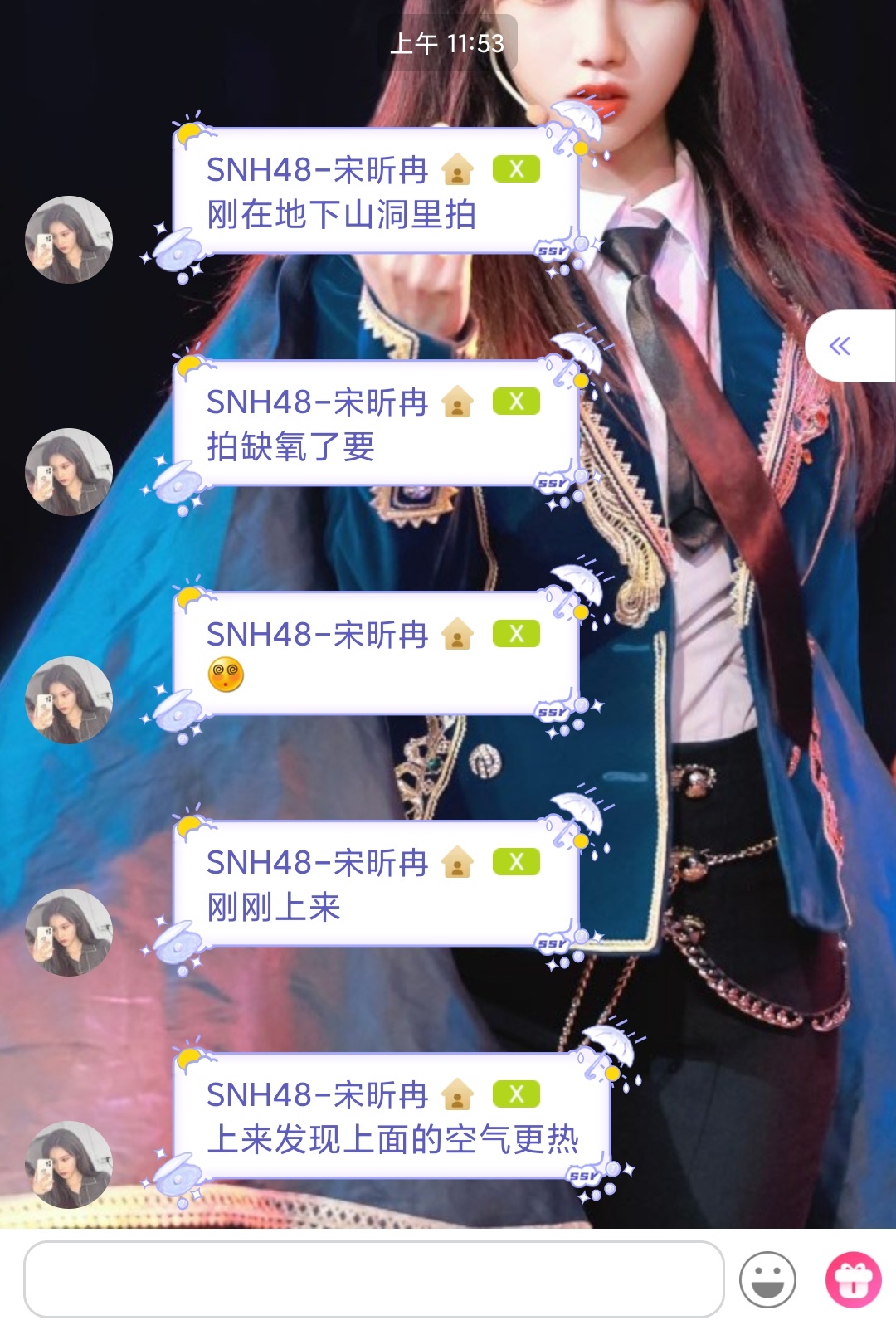896x1330 pixels.
Task: Open the message bubble 上来发现上面的空气更热
Action: click(392, 1117)
